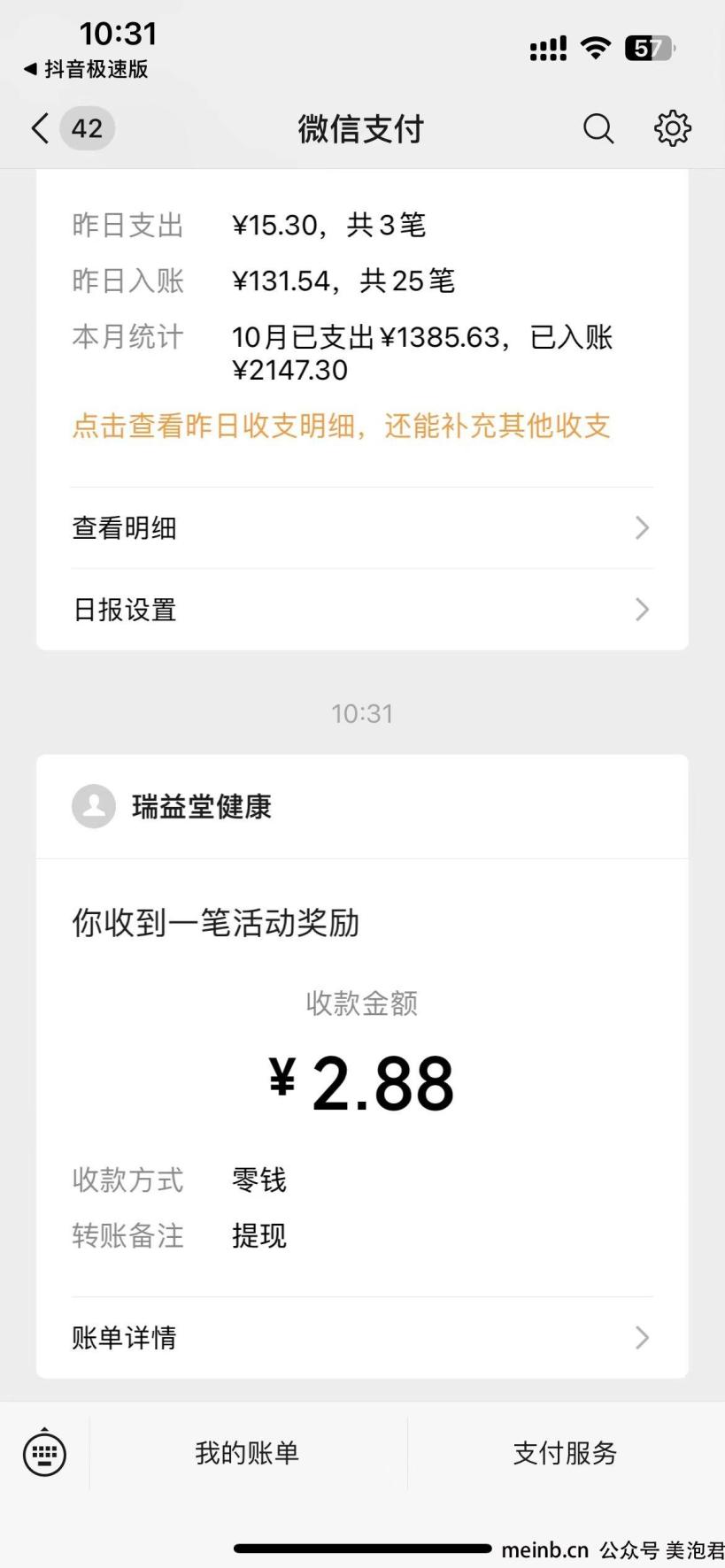Open the orange 点击查看昨日收支明细 link
This screenshot has width=725, height=1568.
click(x=341, y=427)
